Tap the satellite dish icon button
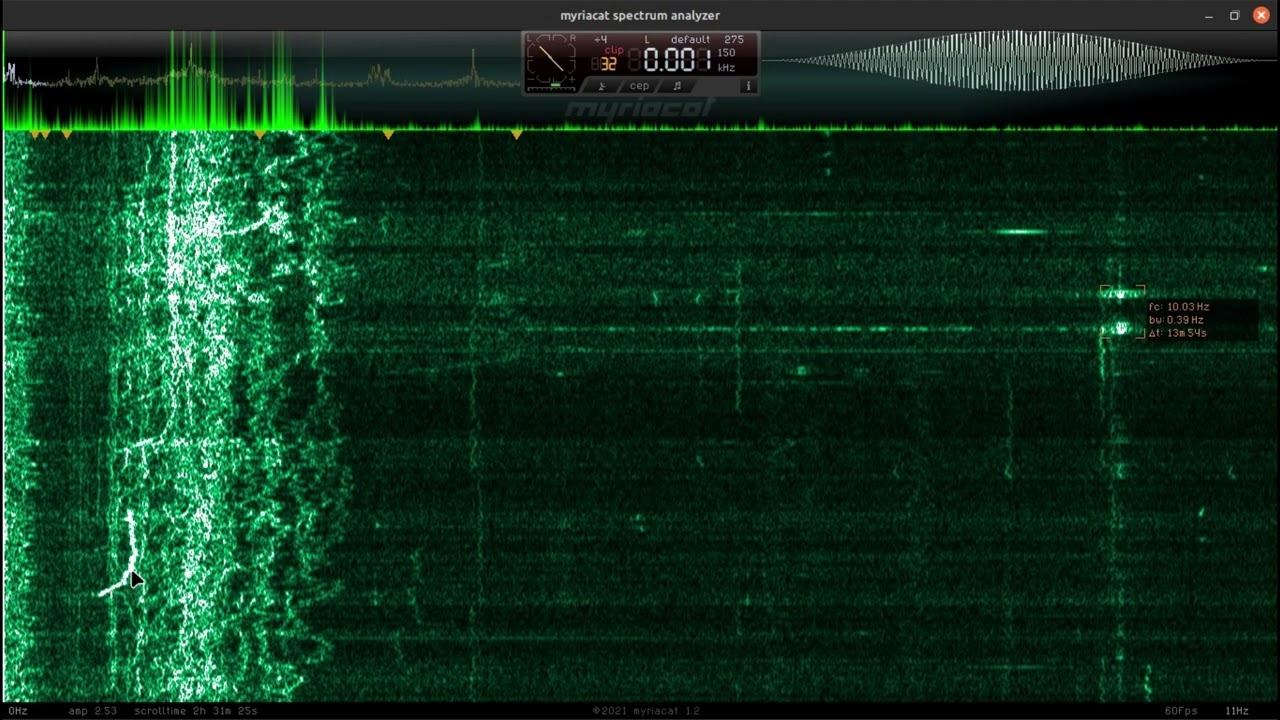Viewport: 1280px width, 720px height. 602,86
